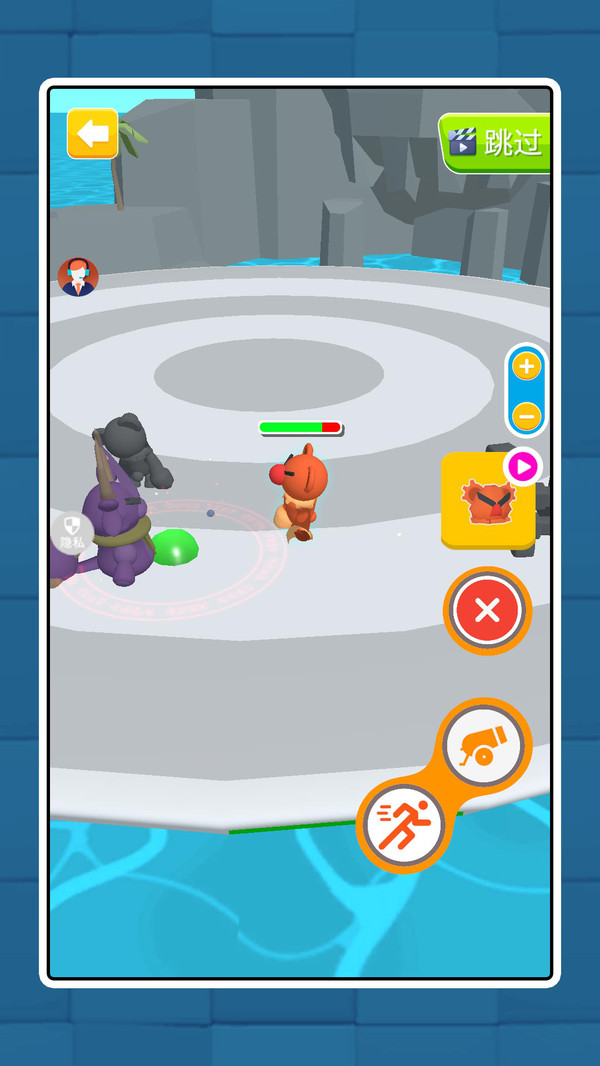
Task: Skip with the green 跳过 button
Action: coord(496,142)
